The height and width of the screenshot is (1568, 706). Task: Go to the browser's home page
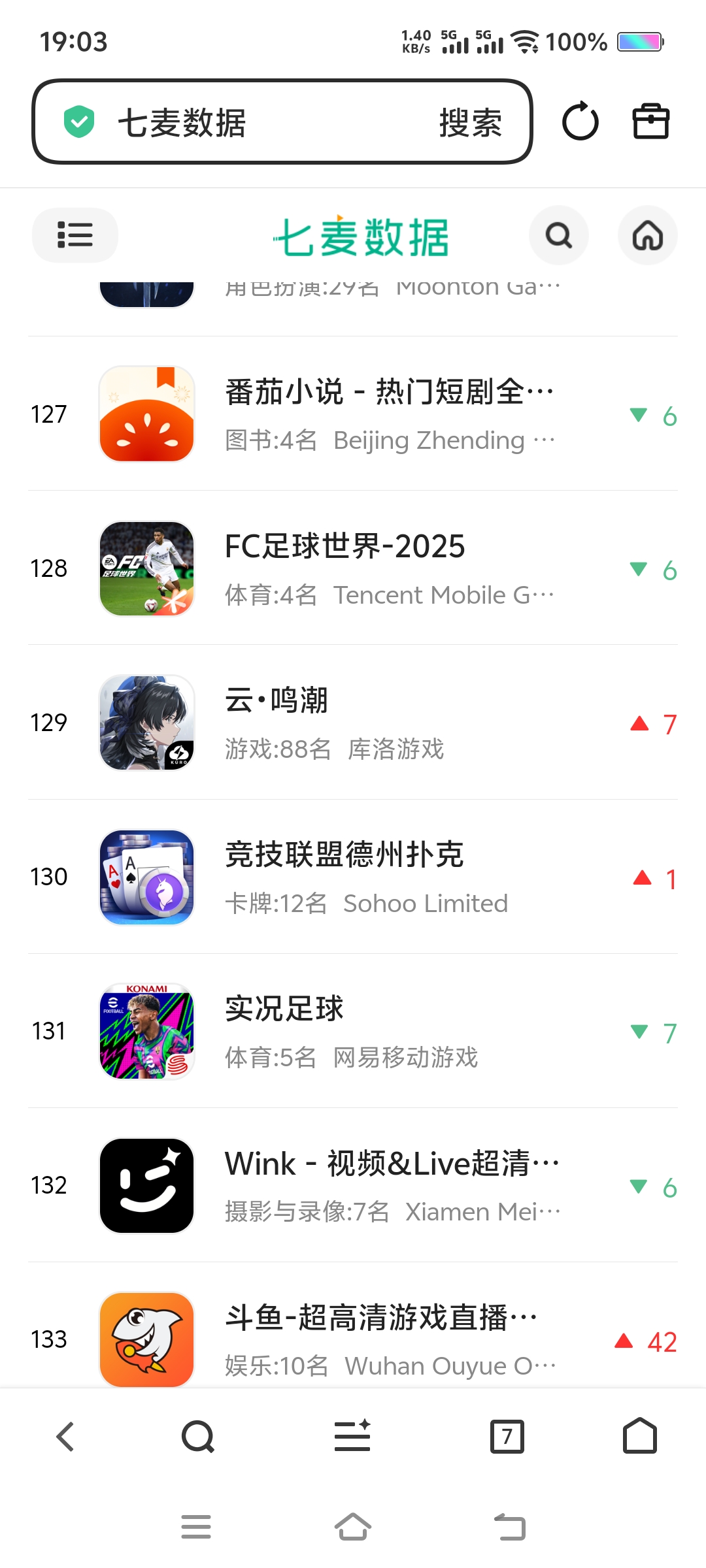(640, 1437)
